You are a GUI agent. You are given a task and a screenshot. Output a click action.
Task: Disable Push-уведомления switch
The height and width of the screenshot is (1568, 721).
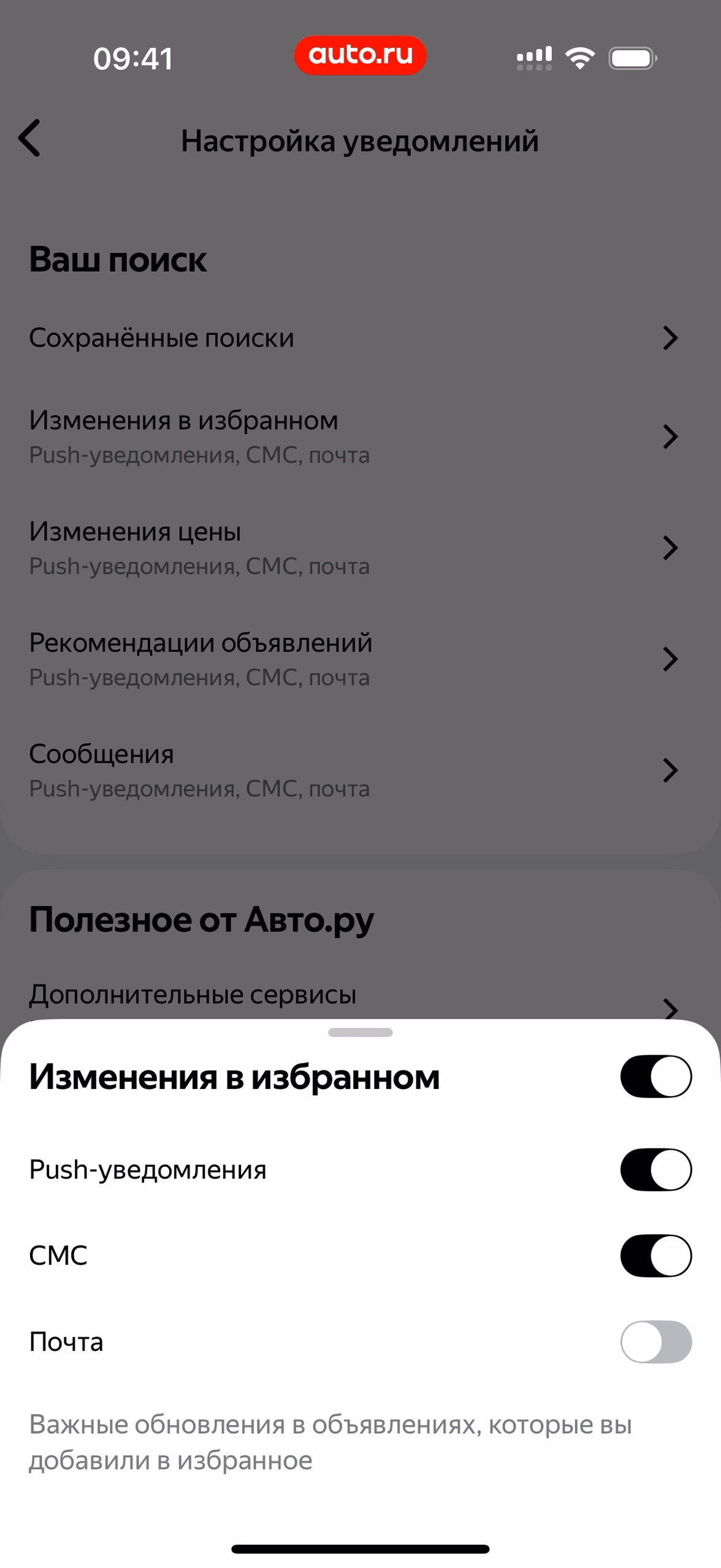[655, 1169]
